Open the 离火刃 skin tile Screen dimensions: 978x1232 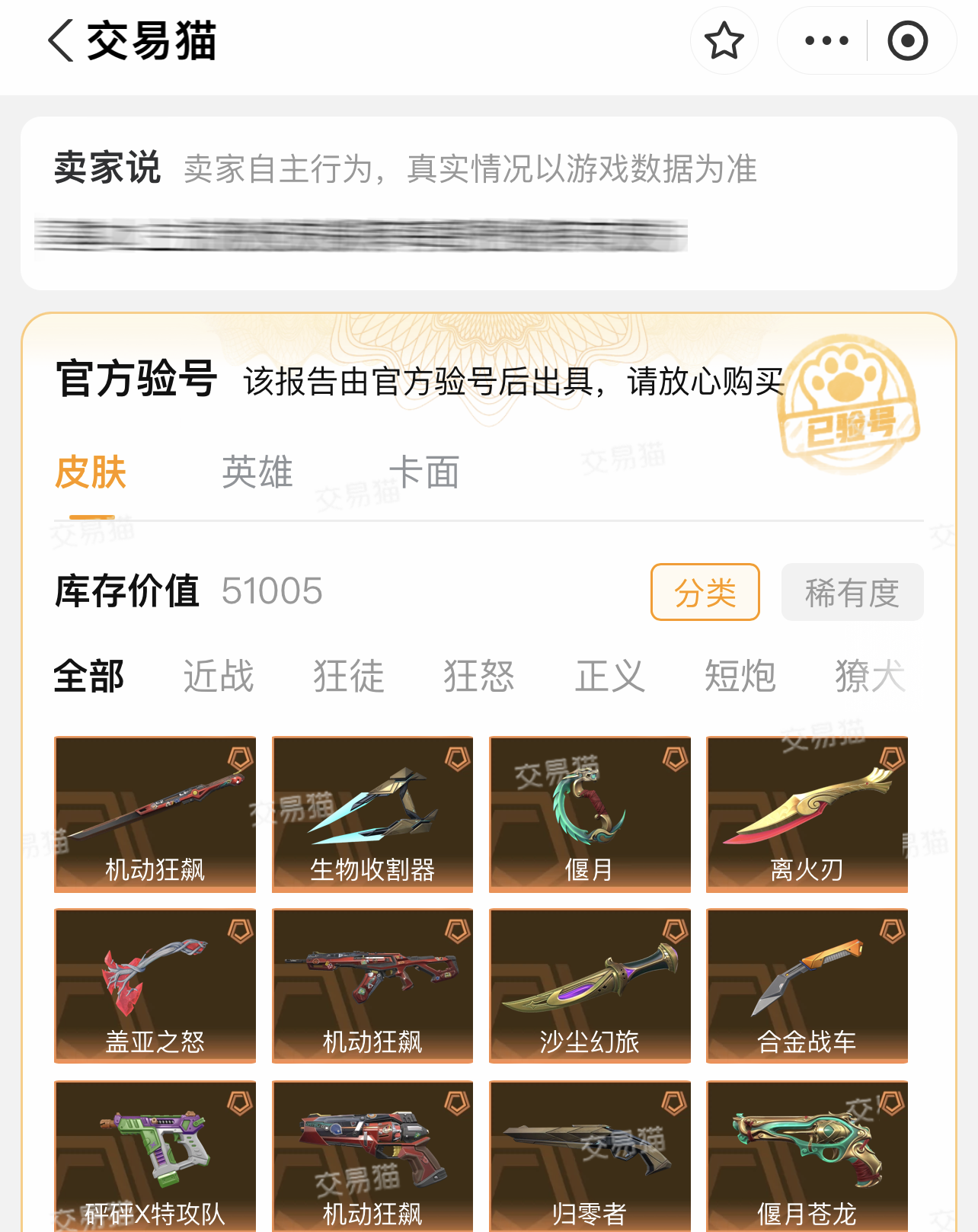point(807,814)
